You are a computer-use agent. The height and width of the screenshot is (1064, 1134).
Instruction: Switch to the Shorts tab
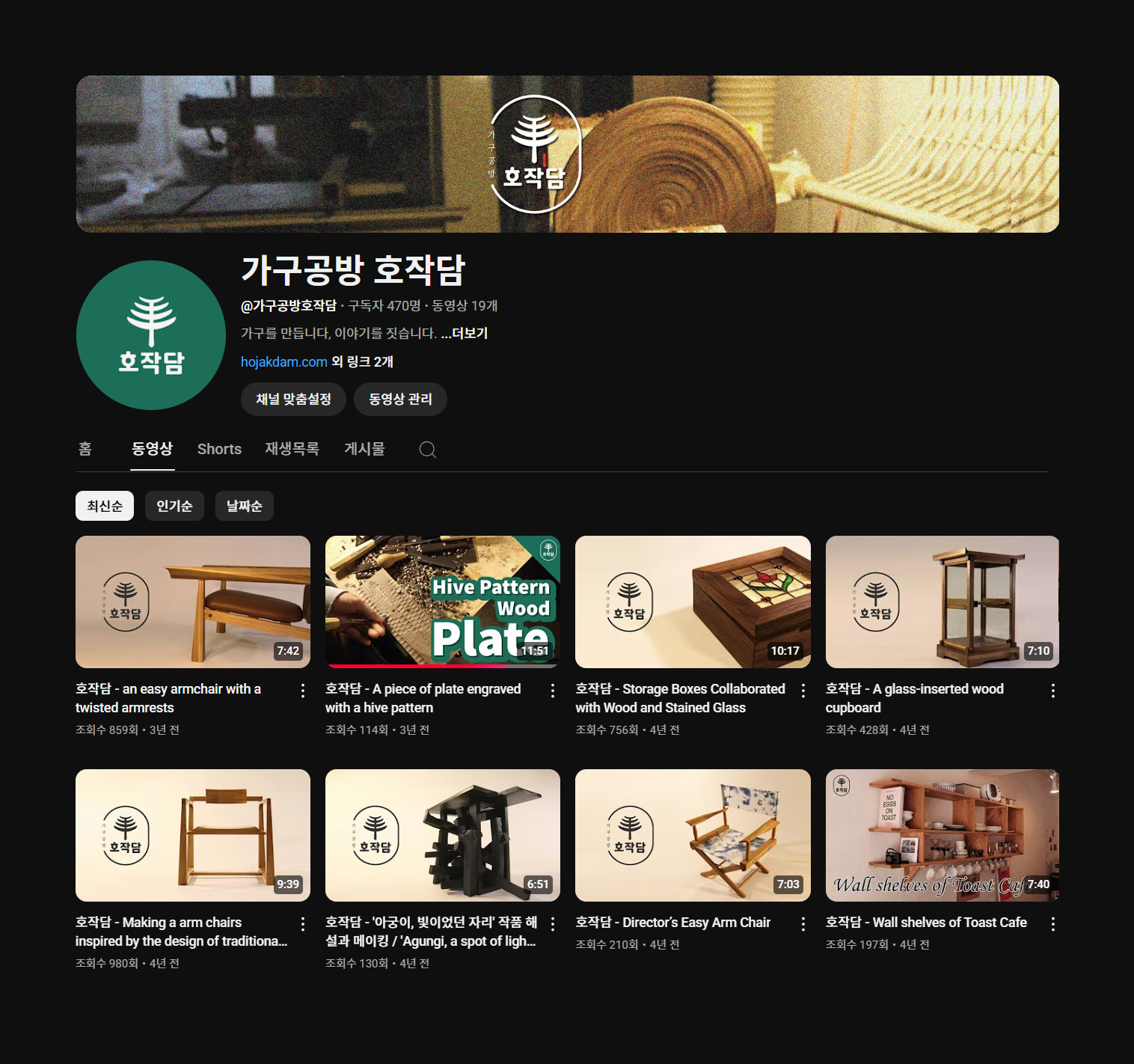click(219, 449)
